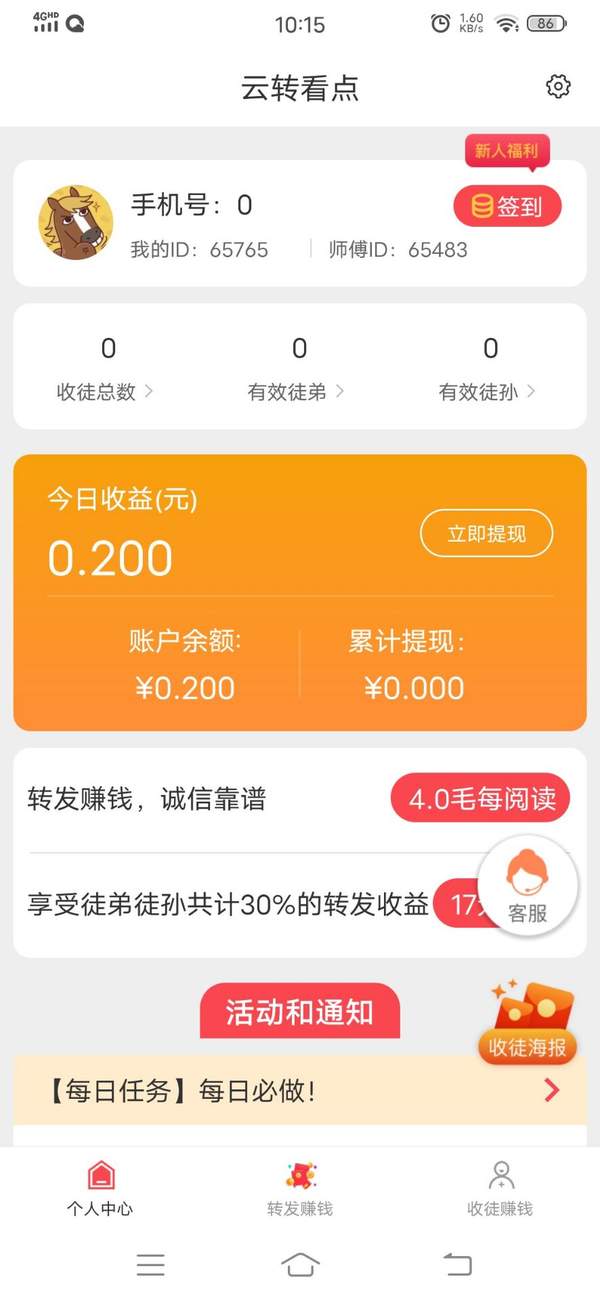View 有效徒弟 list
The width and height of the screenshot is (600, 1300).
point(297,391)
